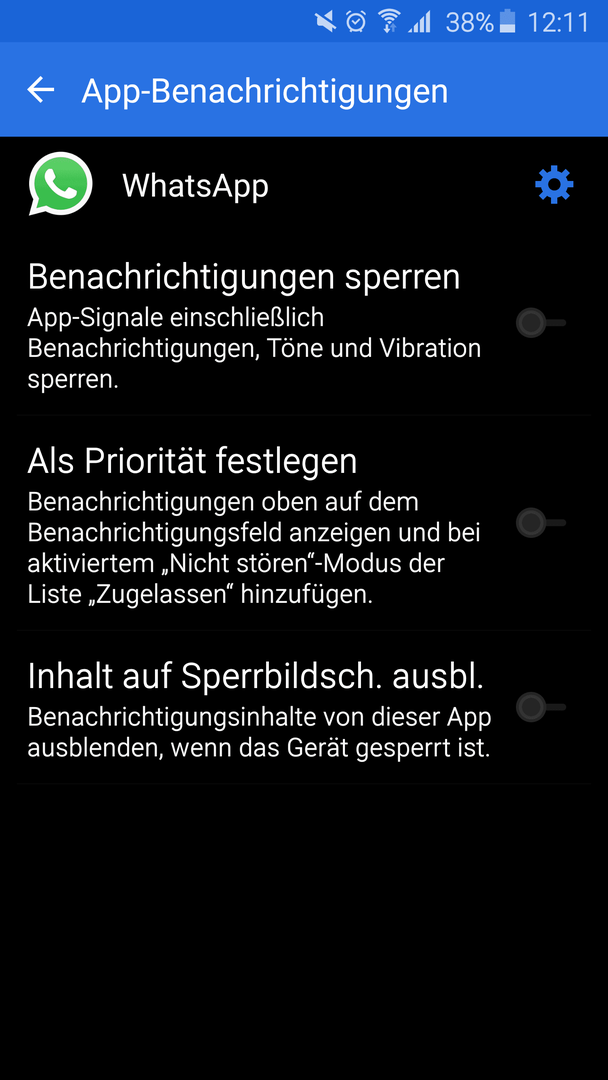Enable Benachrichtigungen sperren switch
The width and height of the screenshot is (608, 1080).
point(541,322)
